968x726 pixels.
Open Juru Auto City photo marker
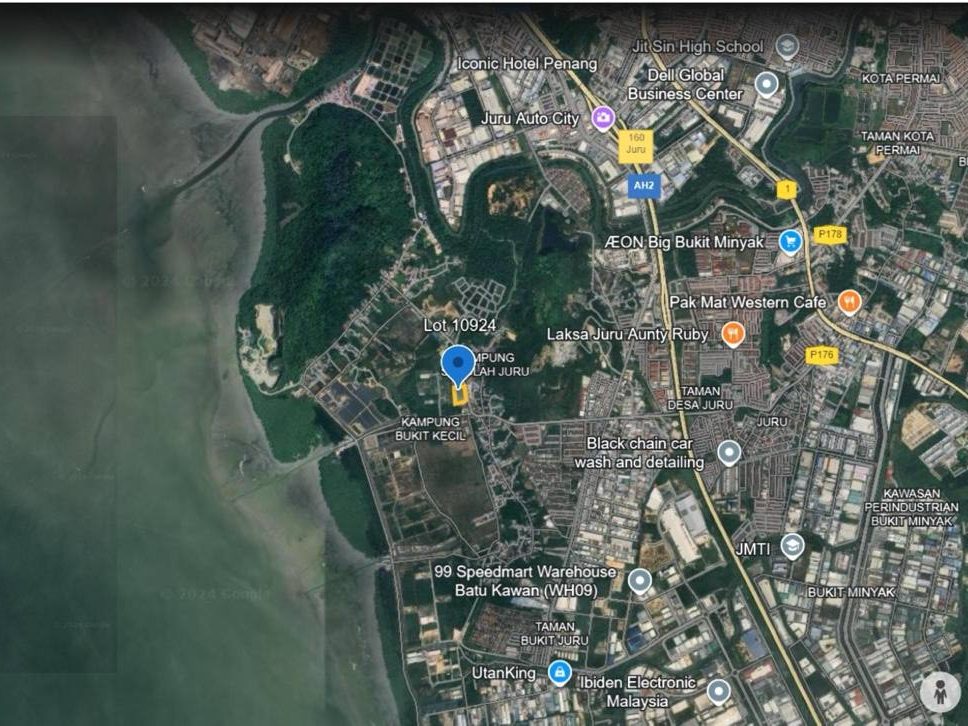603,119
